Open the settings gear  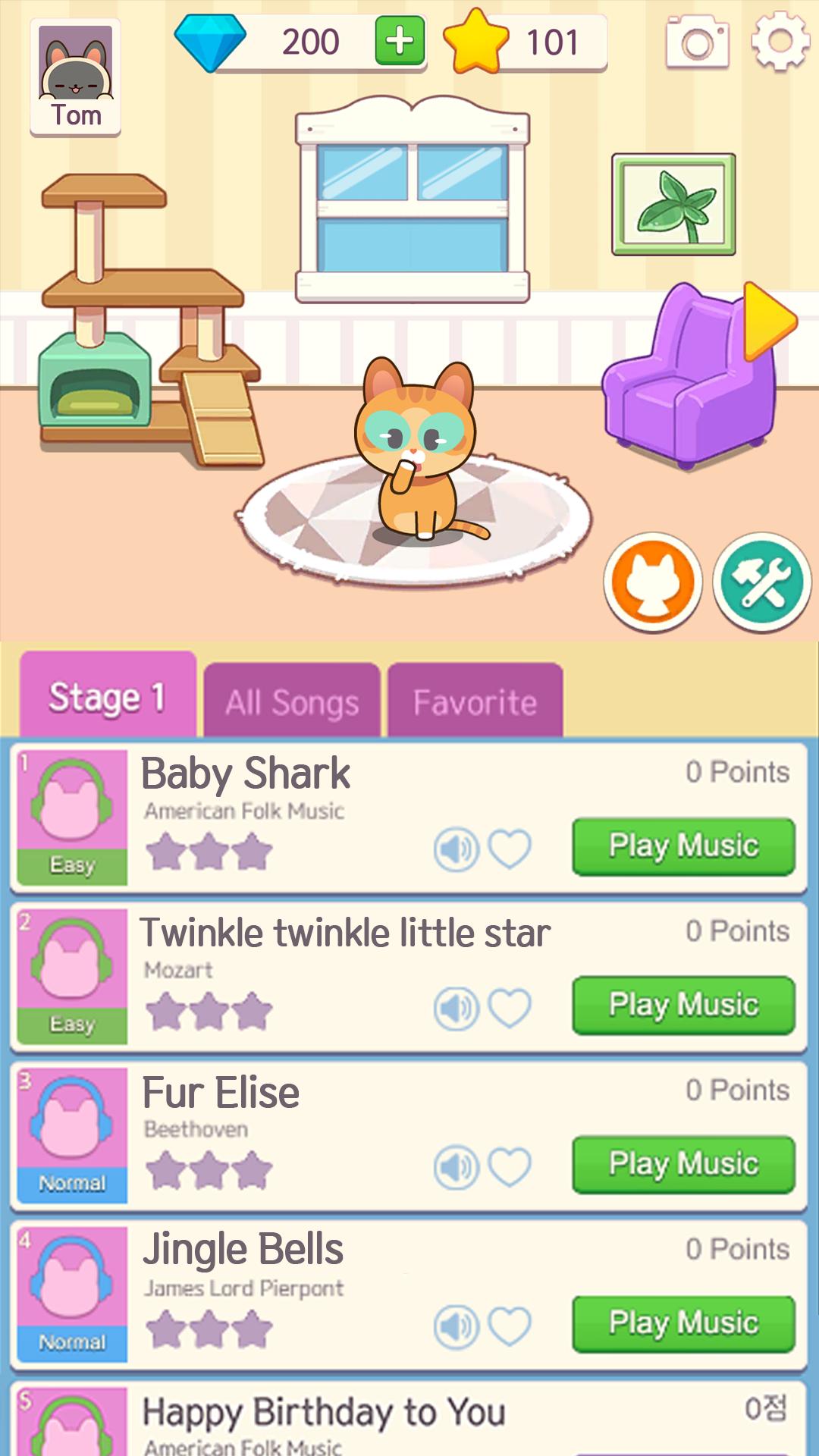click(780, 41)
